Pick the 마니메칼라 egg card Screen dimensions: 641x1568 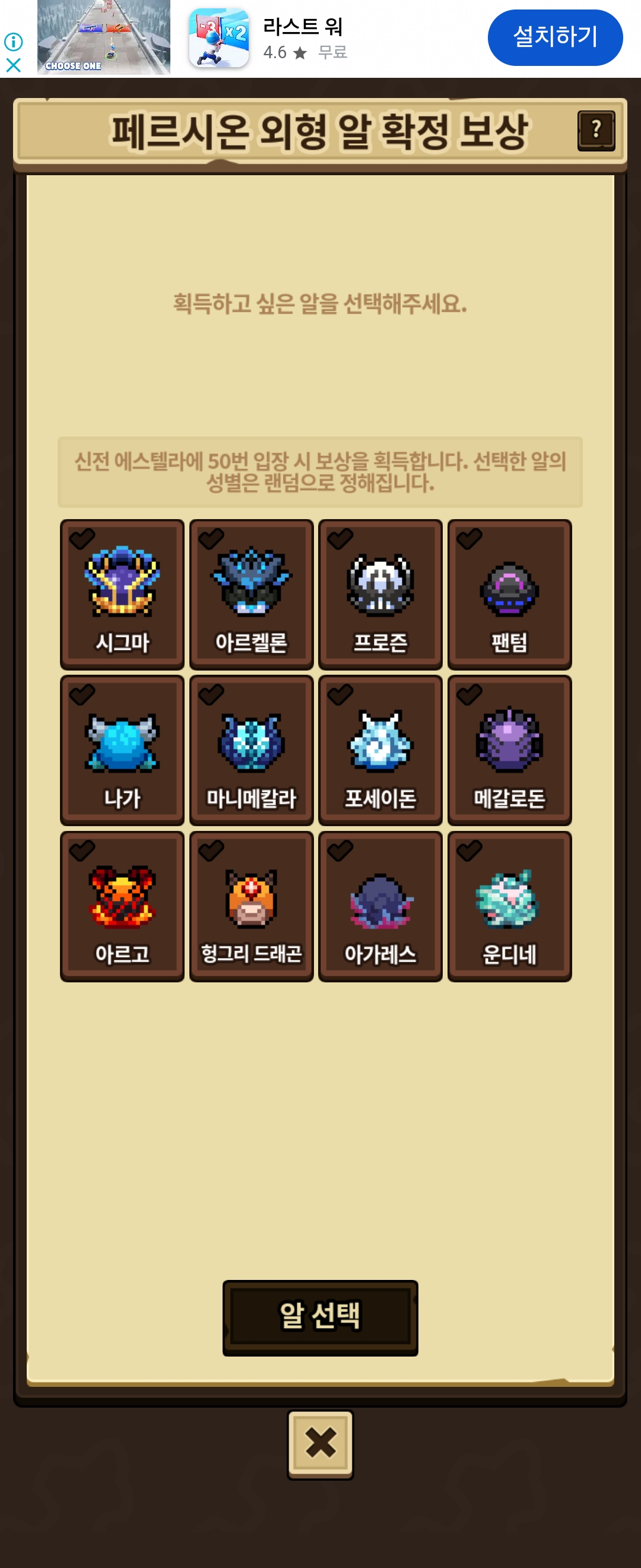pyautogui.click(x=251, y=750)
